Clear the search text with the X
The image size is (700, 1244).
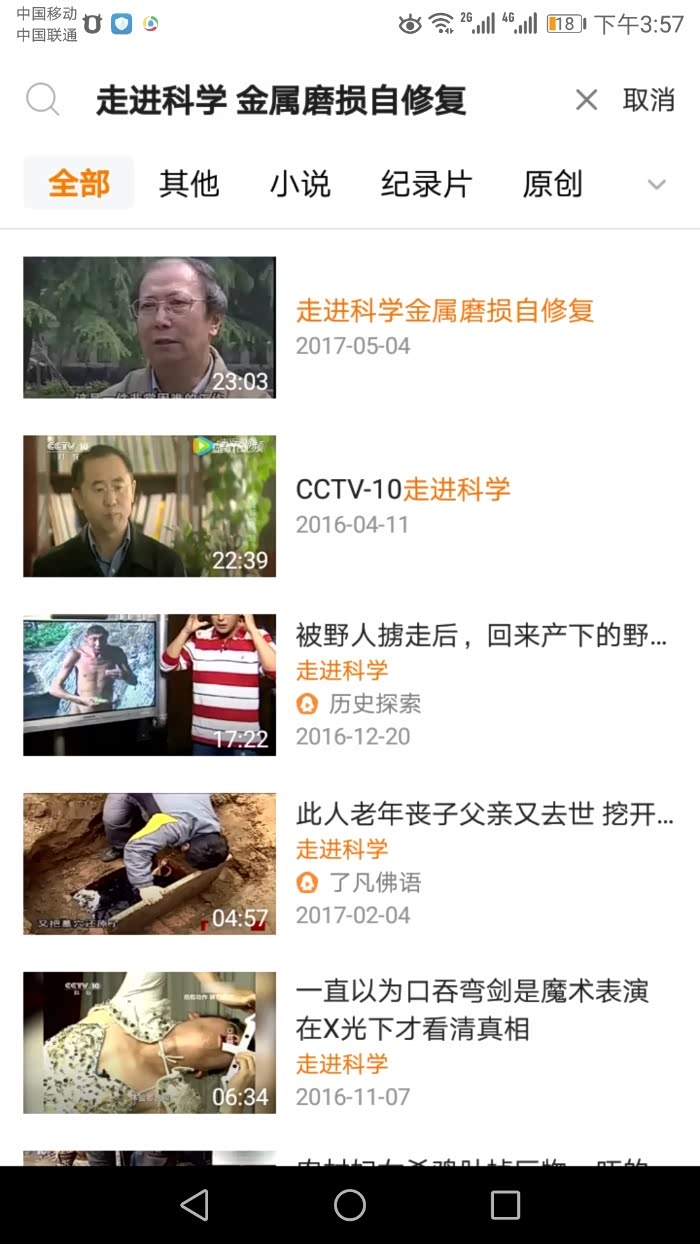586,100
